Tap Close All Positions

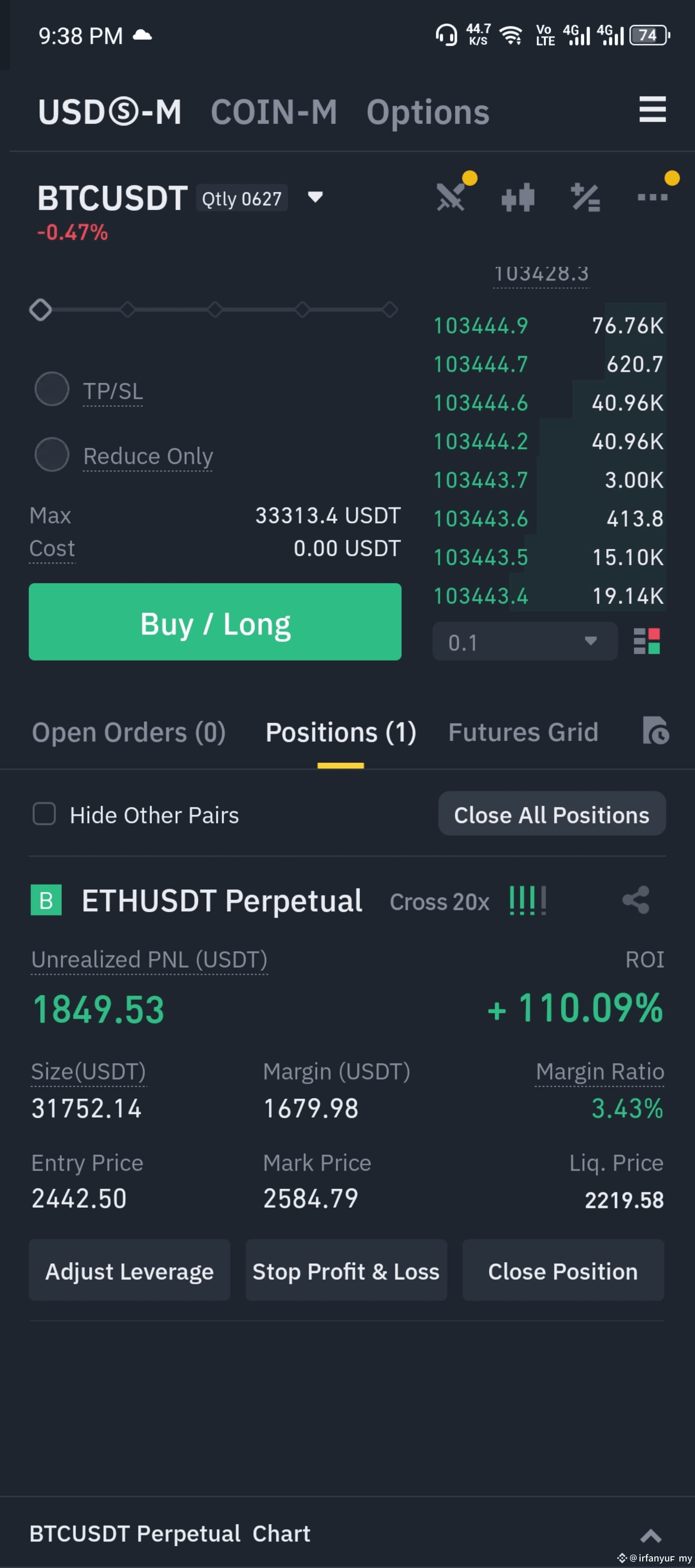pyautogui.click(x=552, y=814)
